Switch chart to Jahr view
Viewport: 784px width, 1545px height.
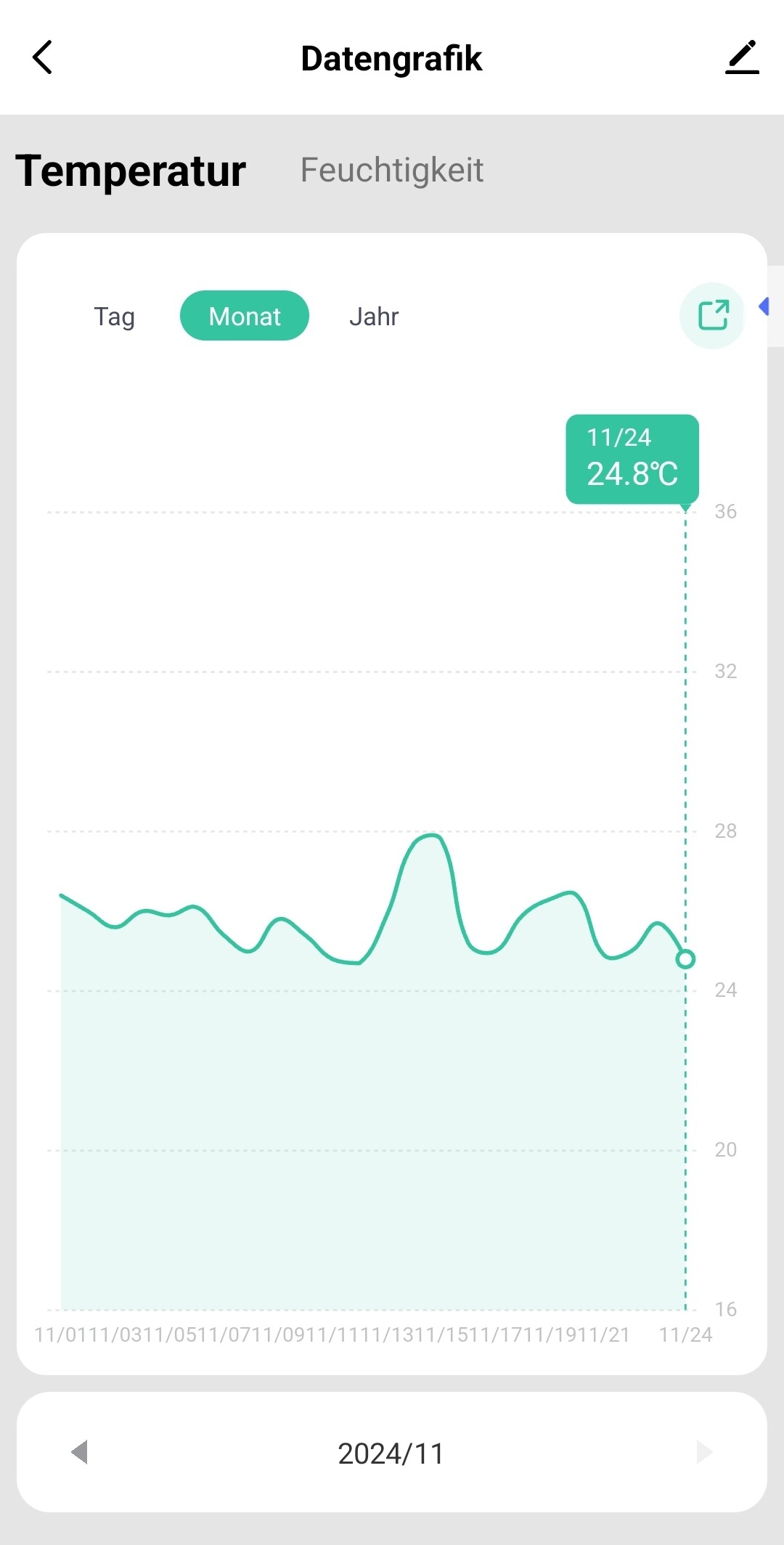click(x=374, y=317)
